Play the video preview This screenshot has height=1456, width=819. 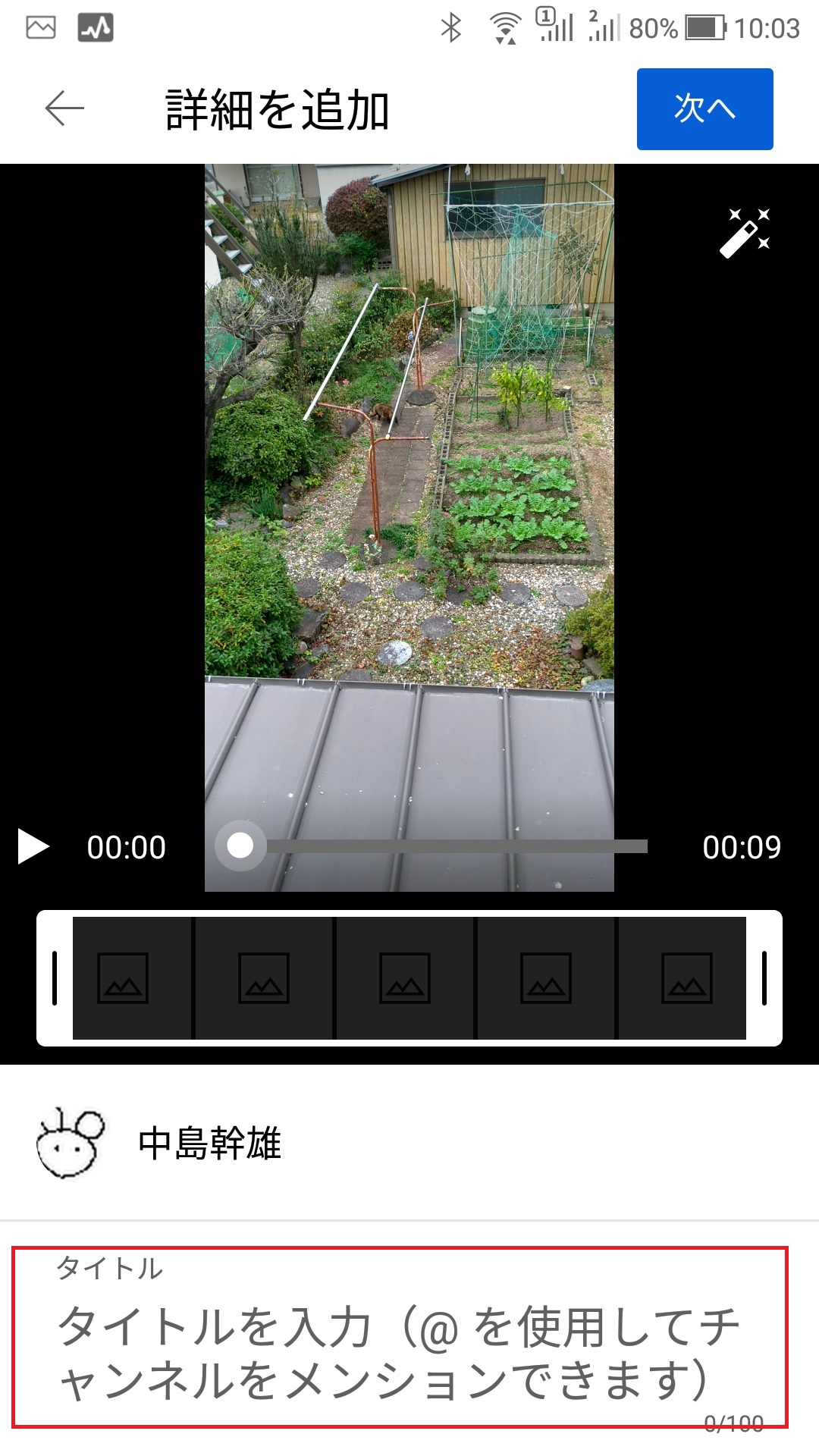(33, 847)
